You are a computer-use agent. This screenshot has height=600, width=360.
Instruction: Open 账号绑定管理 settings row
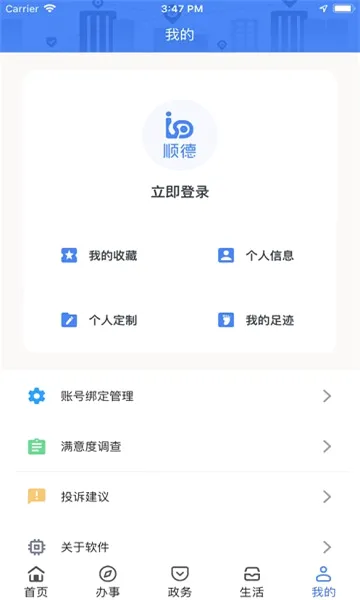[x=180, y=396]
